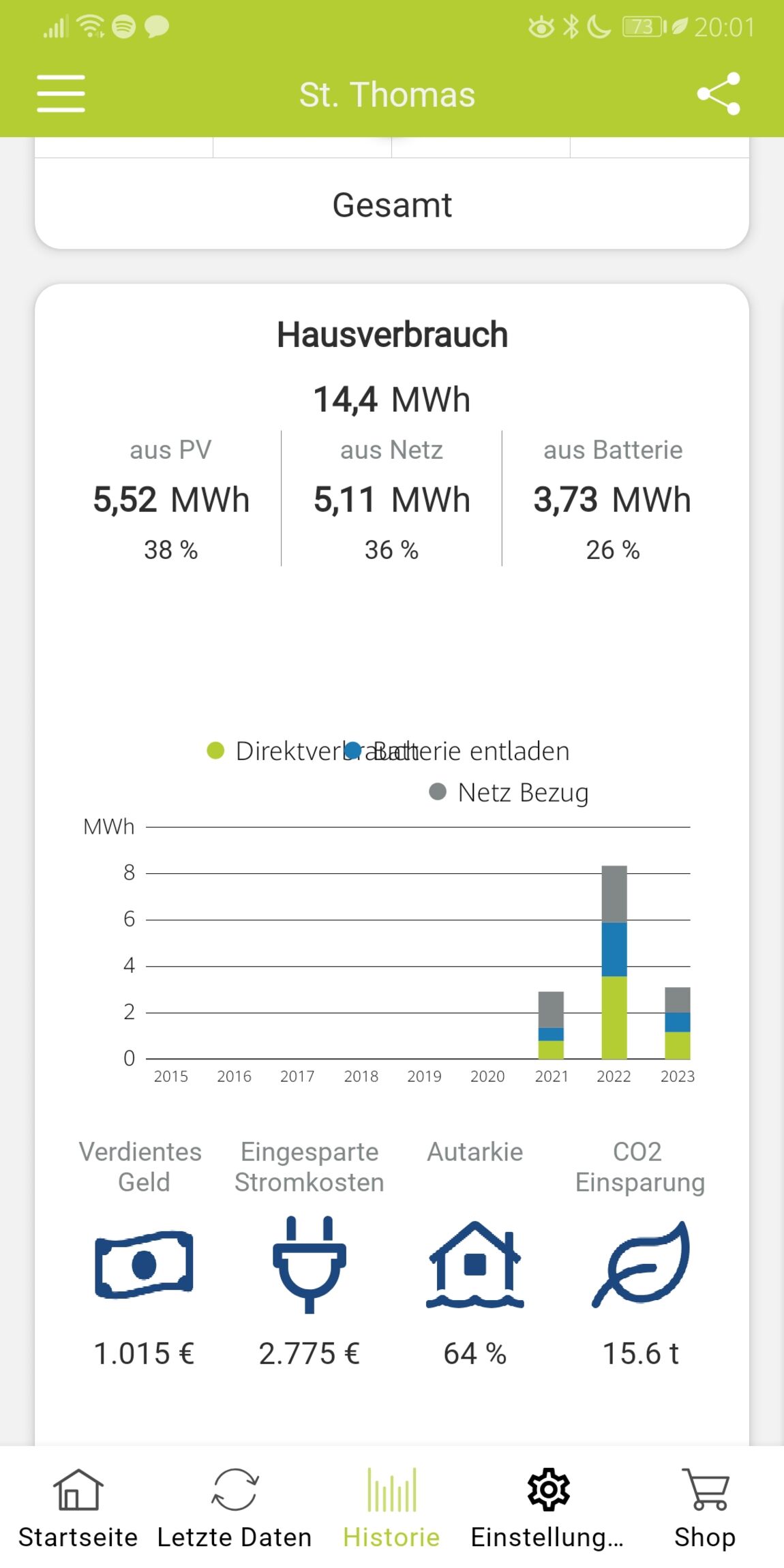Screen dimensions: 784x1568
Task: Toggle Netz Bezug legend entry
Action: (x=509, y=792)
